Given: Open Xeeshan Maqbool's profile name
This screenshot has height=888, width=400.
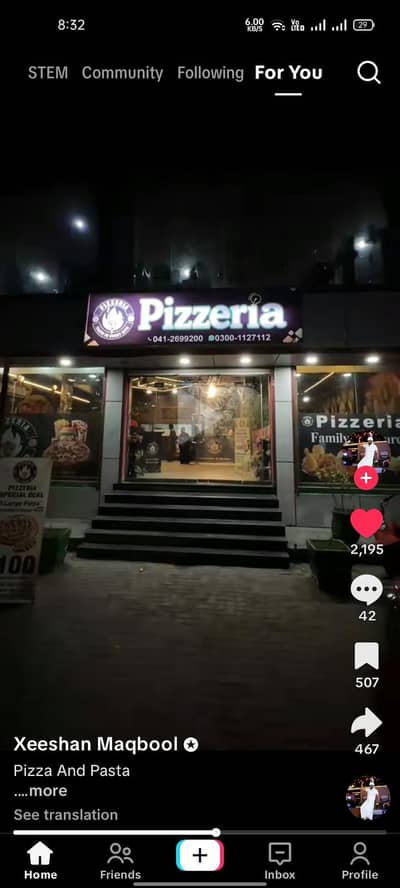Looking at the screenshot, I should coord(96,744).
